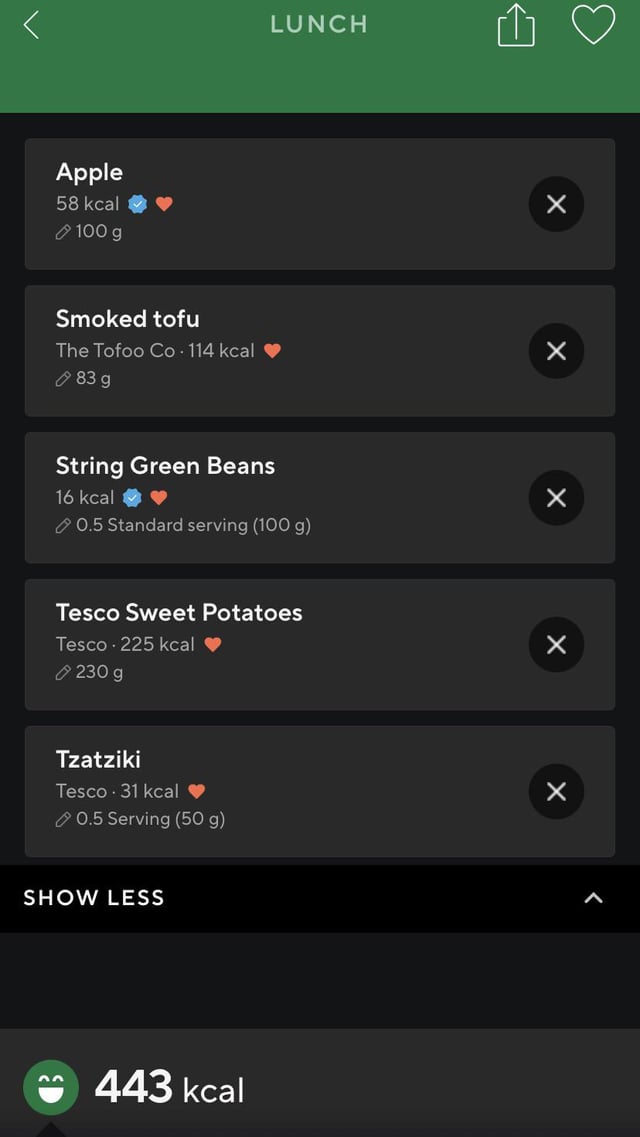
Task: Remove Tesco Sweet Potatoes entry
Action: click(x=556, y=645)
